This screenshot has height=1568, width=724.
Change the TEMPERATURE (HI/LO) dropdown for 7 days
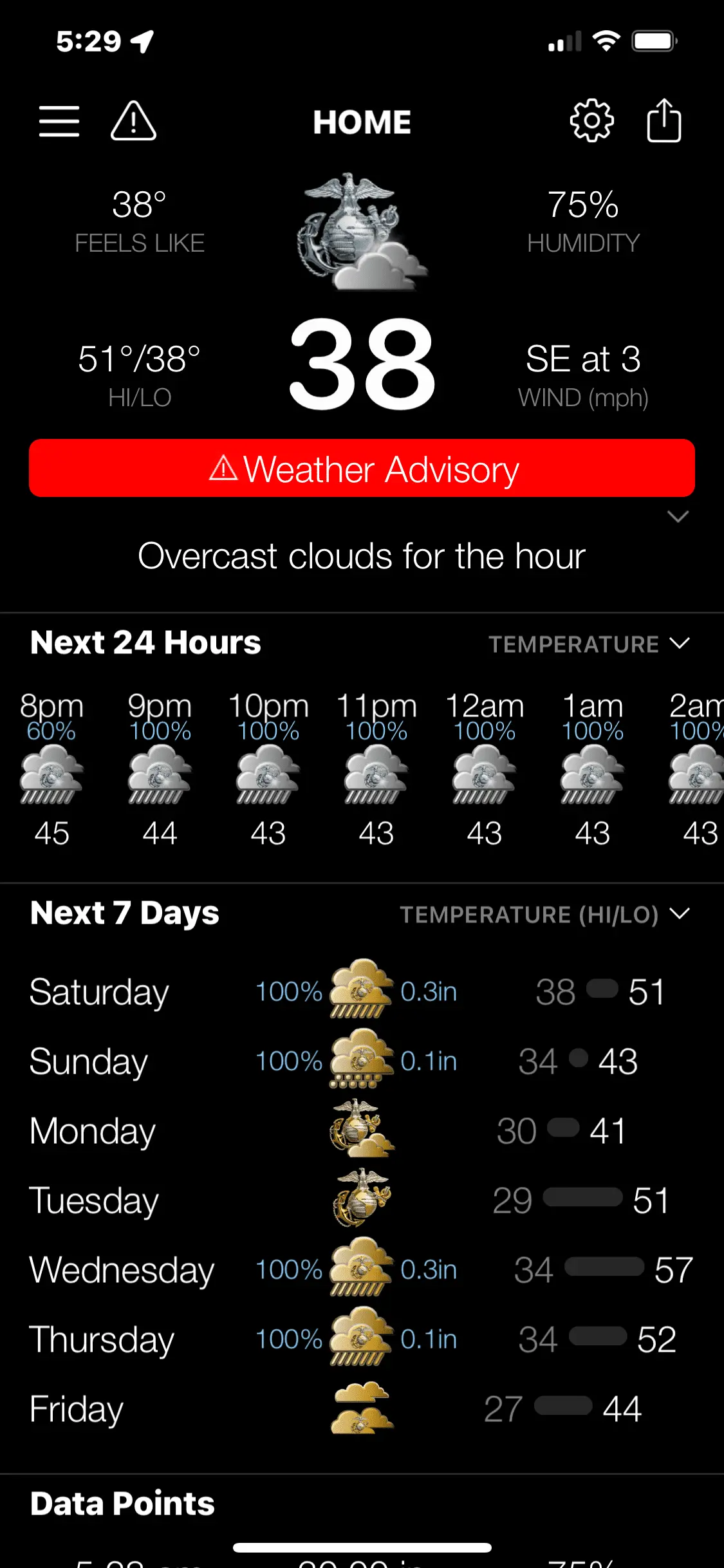pos(544,914)
